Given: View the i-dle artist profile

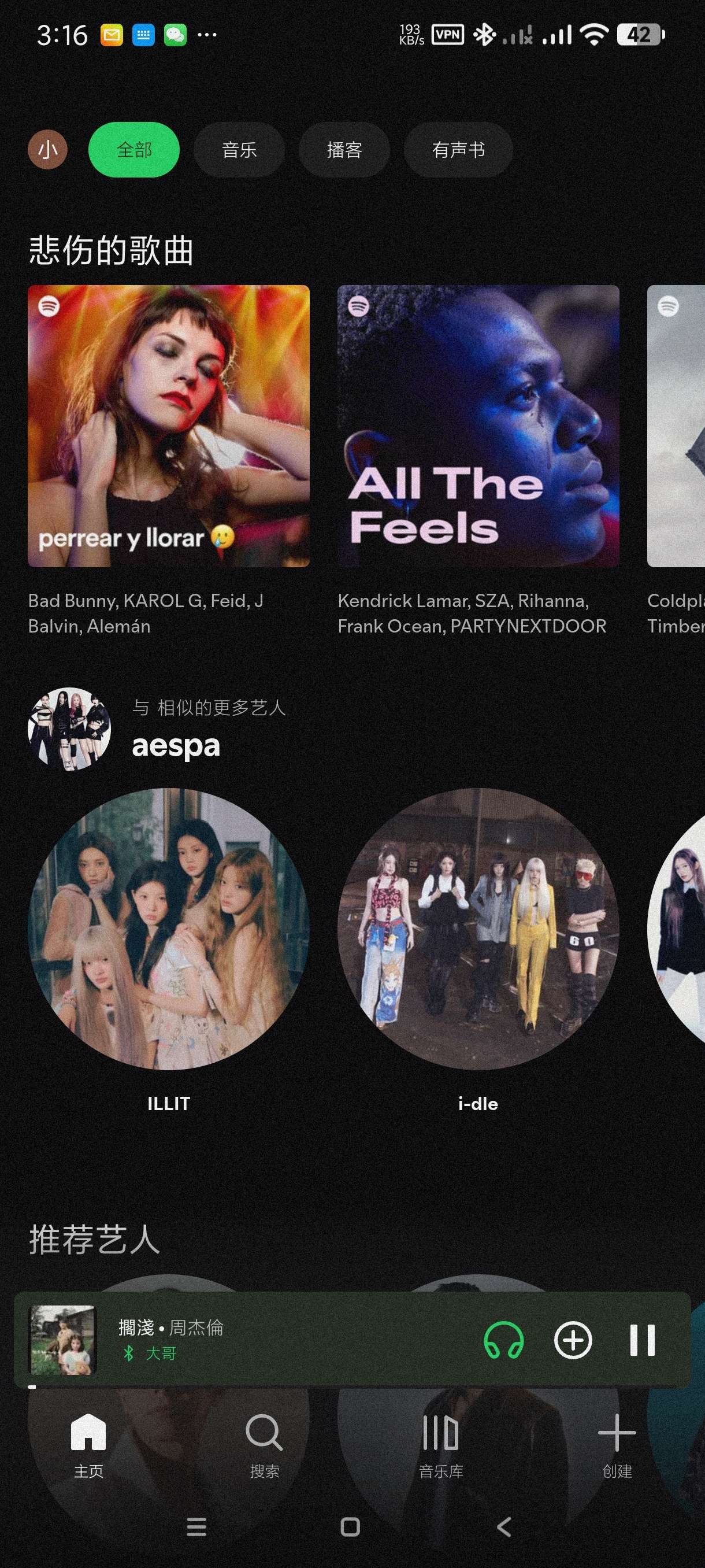Looking at the screenshot, I should coord(478,929).
